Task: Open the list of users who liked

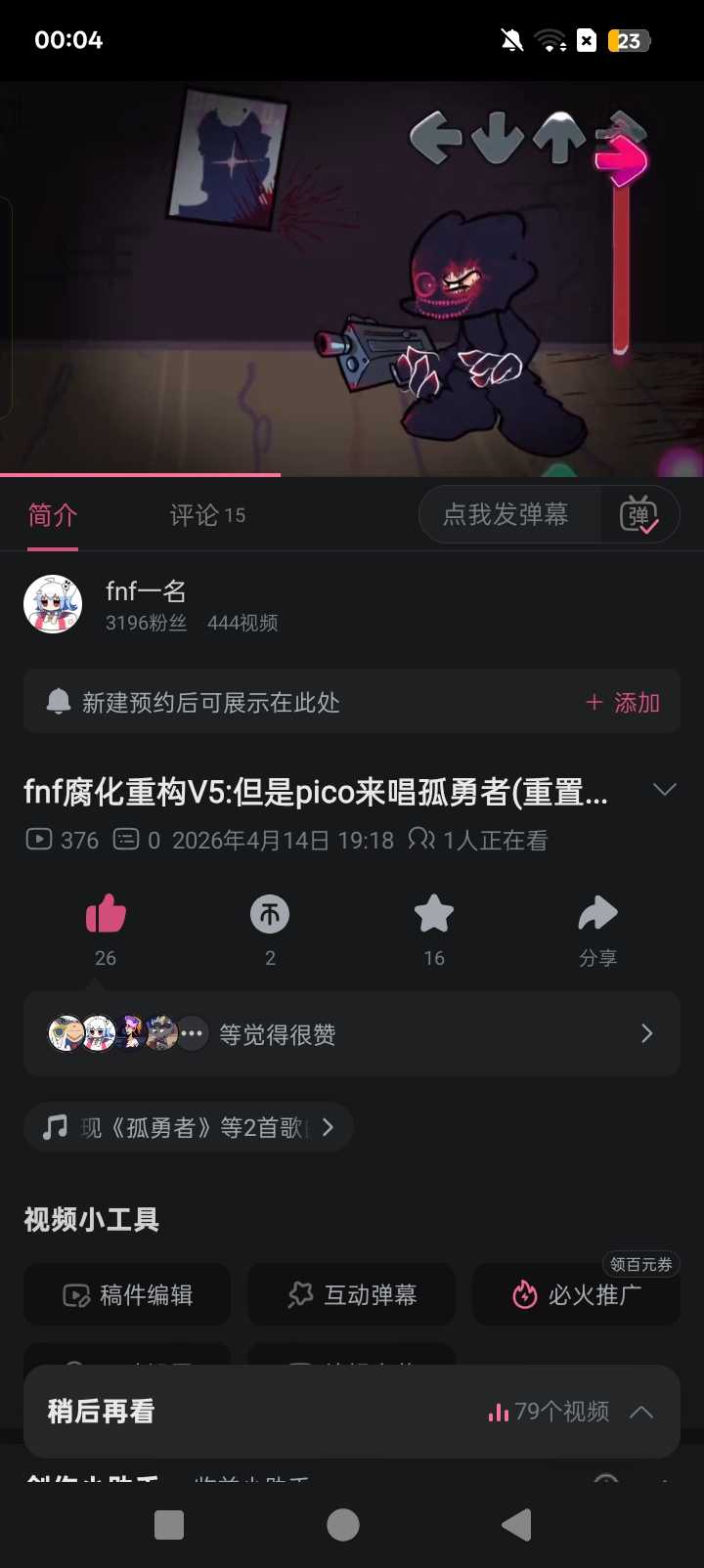Action: 352,1034
